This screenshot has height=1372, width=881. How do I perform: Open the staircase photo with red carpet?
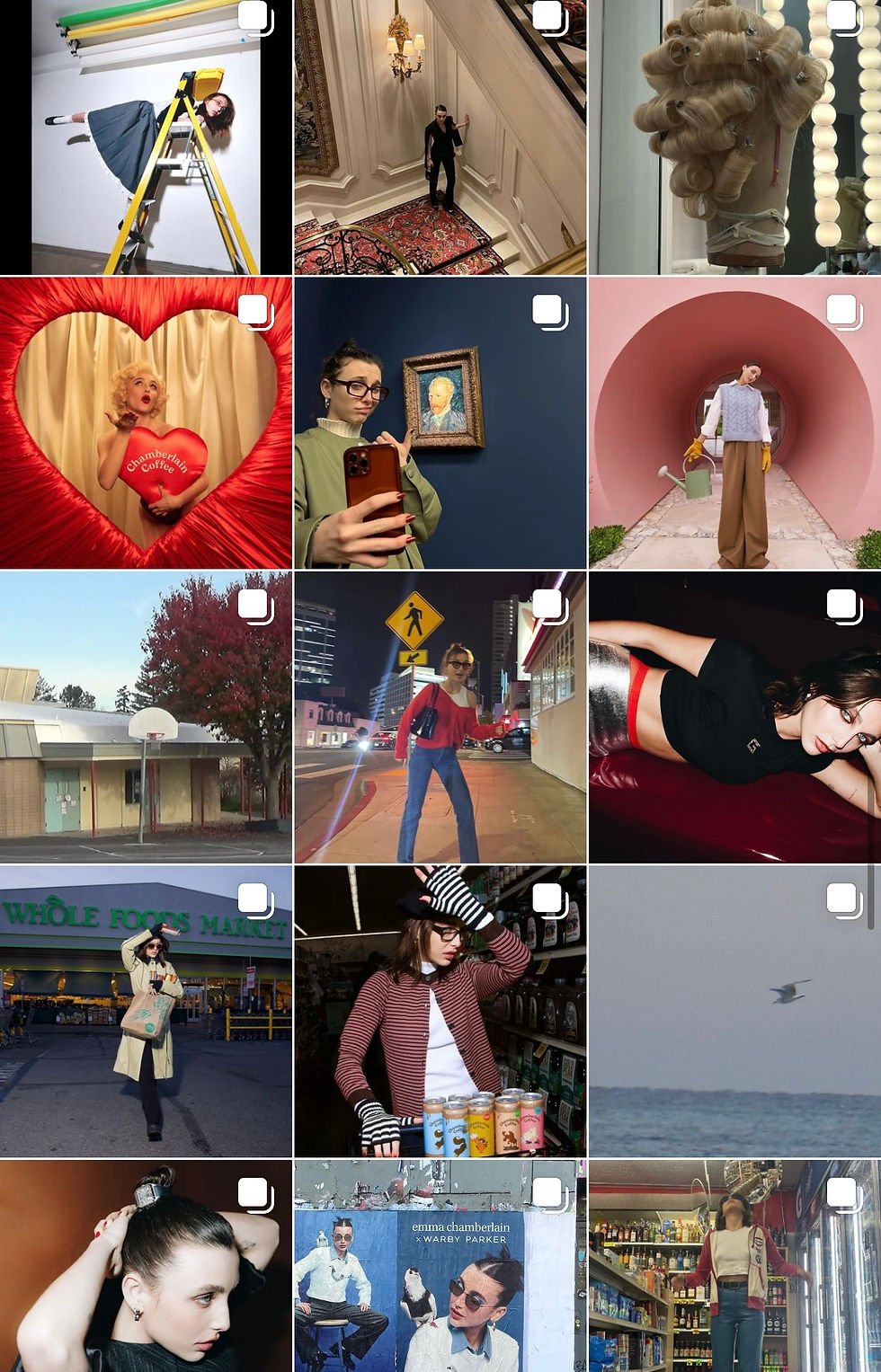(440, 137)
